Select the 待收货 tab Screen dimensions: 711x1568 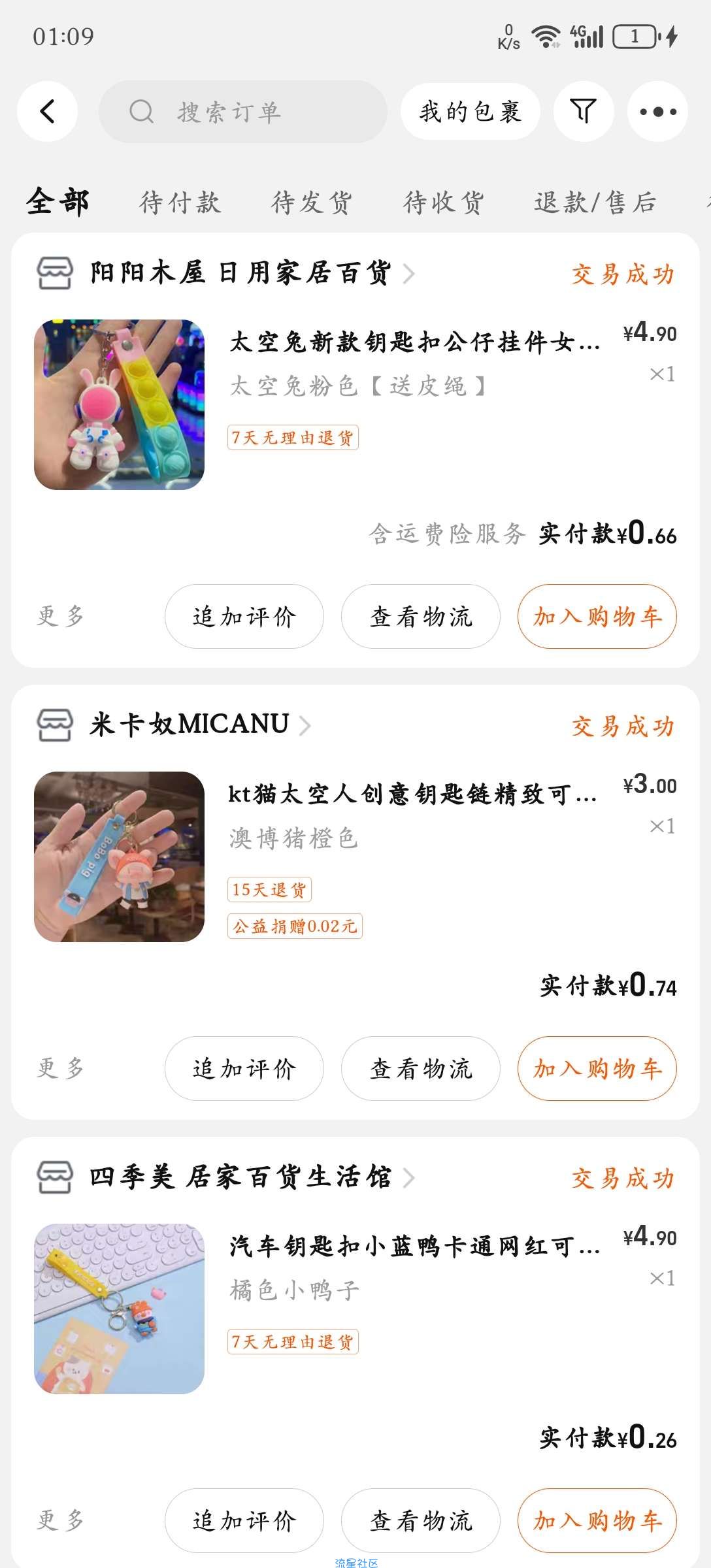(444, 202)
